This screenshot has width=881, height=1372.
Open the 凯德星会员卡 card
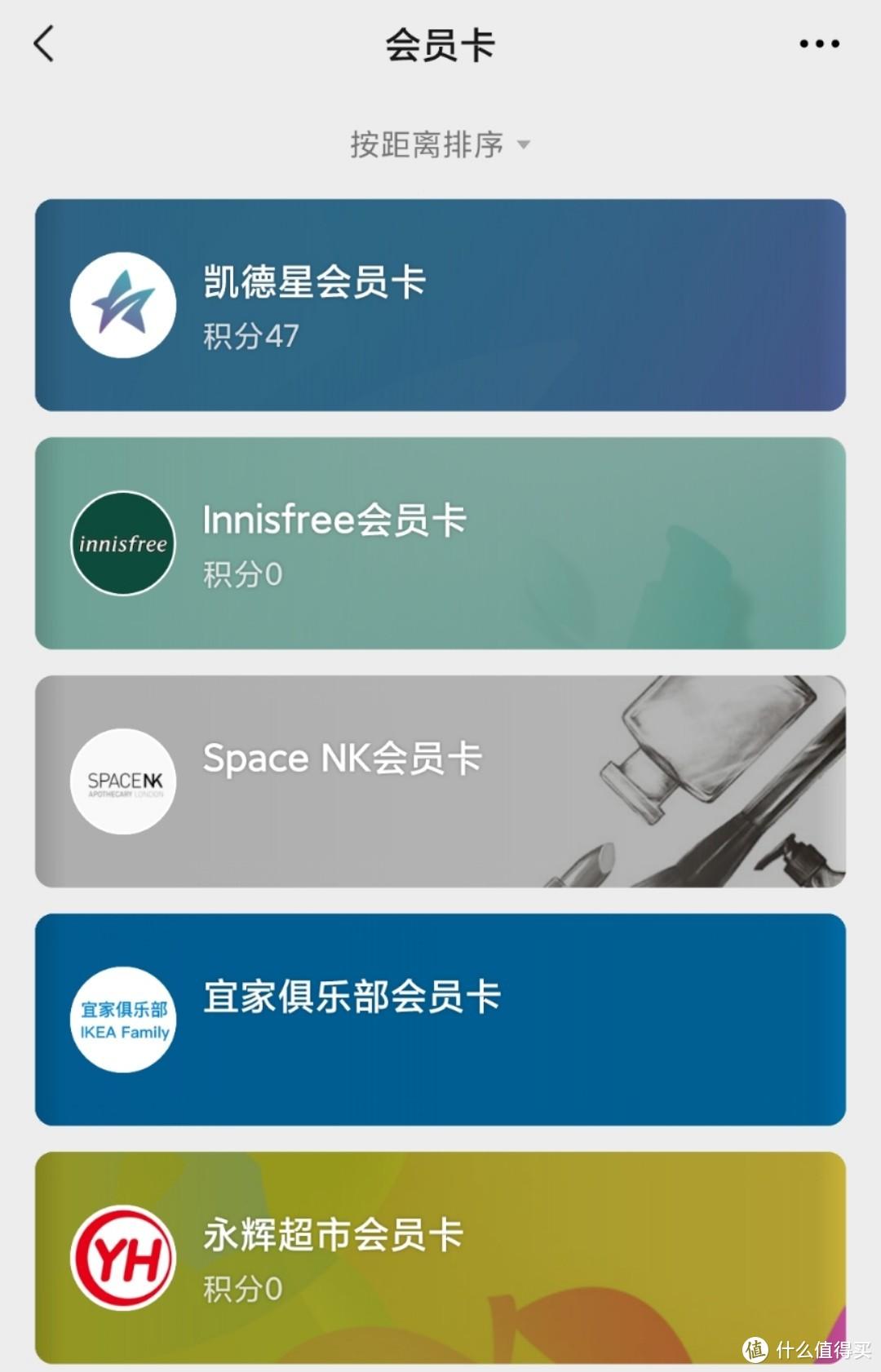coord(440,305)
